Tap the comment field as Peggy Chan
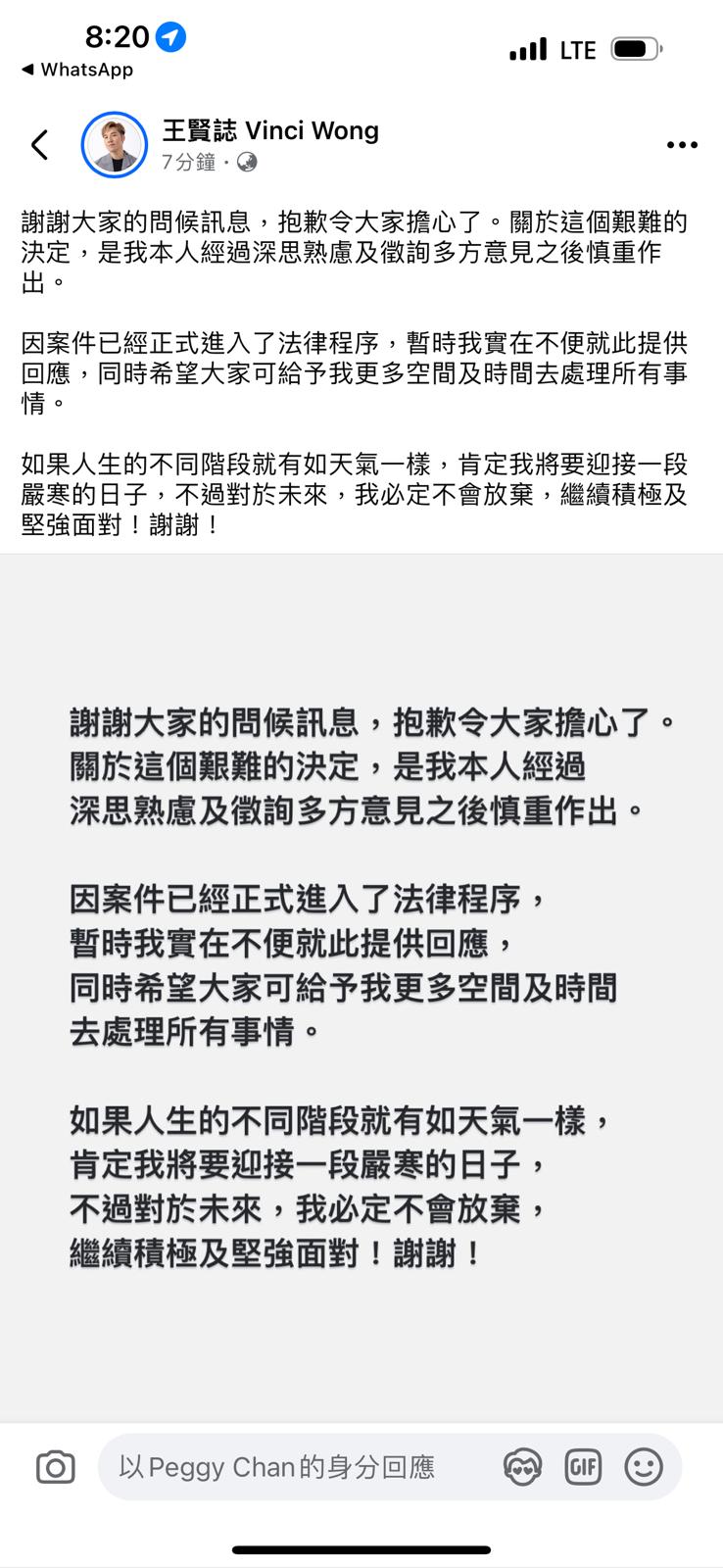 click(294, 1467)
